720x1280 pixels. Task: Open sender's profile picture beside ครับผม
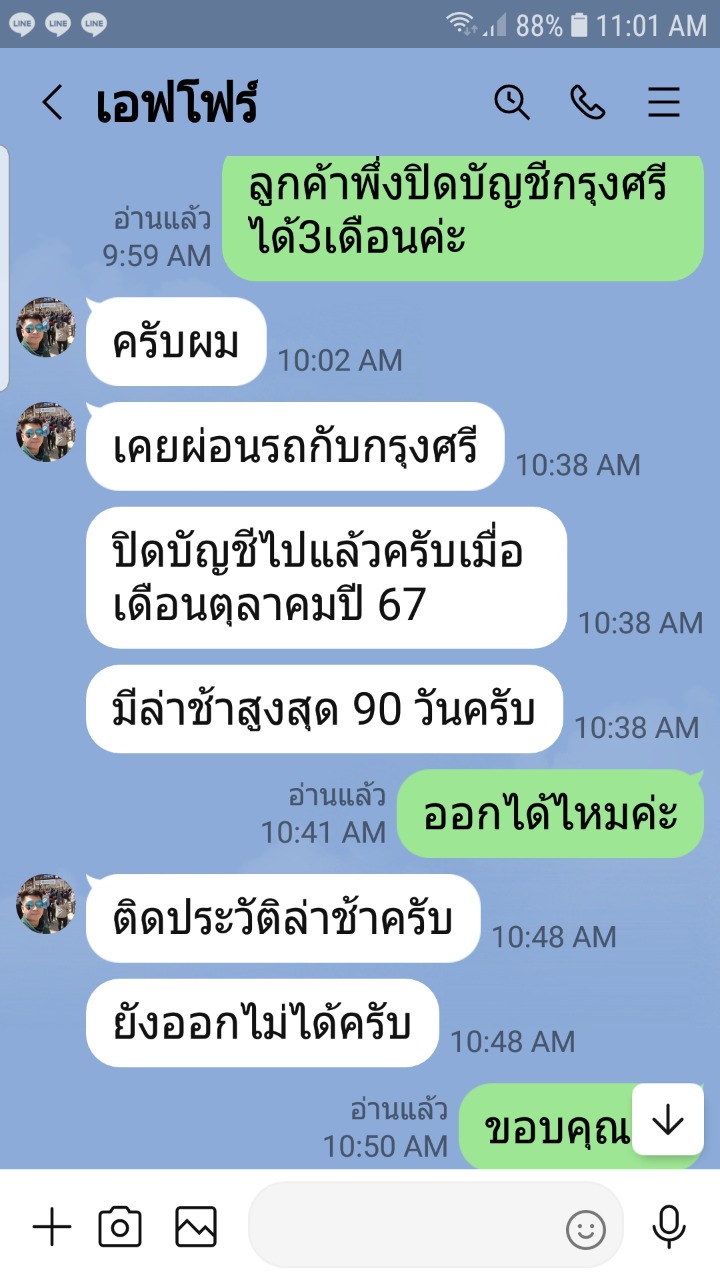pyautogui.click(x=46, y=327)
